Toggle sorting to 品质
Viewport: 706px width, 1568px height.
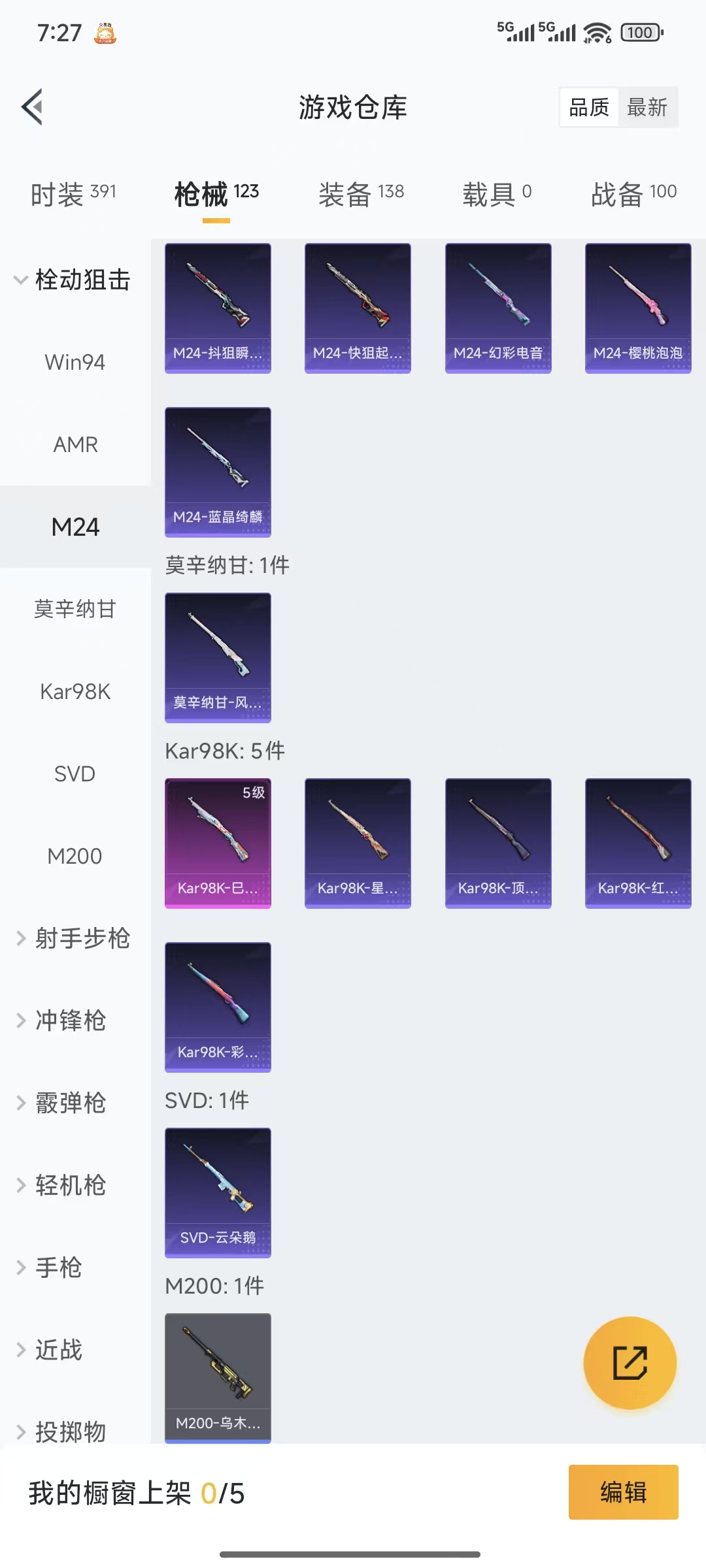(589, 106)
